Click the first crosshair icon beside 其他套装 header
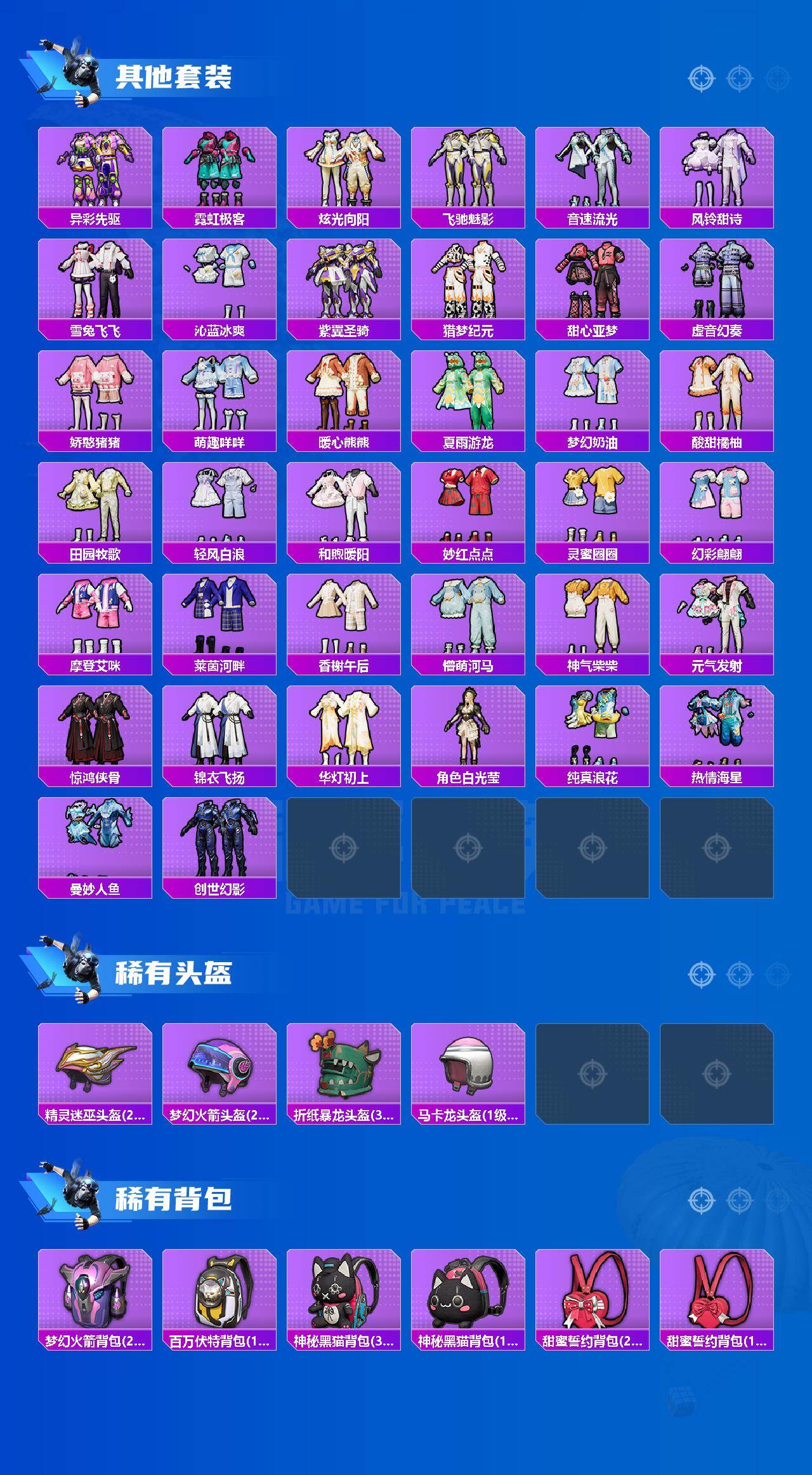The image size is (812, 1475). coord(701,77)
